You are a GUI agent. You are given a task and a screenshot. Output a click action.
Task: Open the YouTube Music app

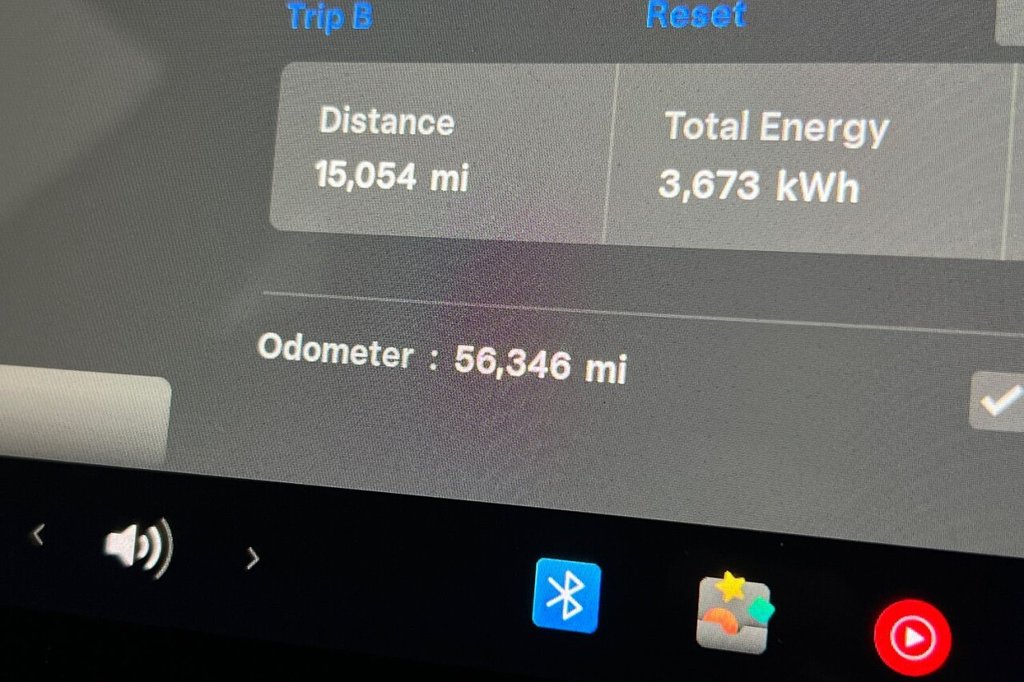[x=911, y=637]
